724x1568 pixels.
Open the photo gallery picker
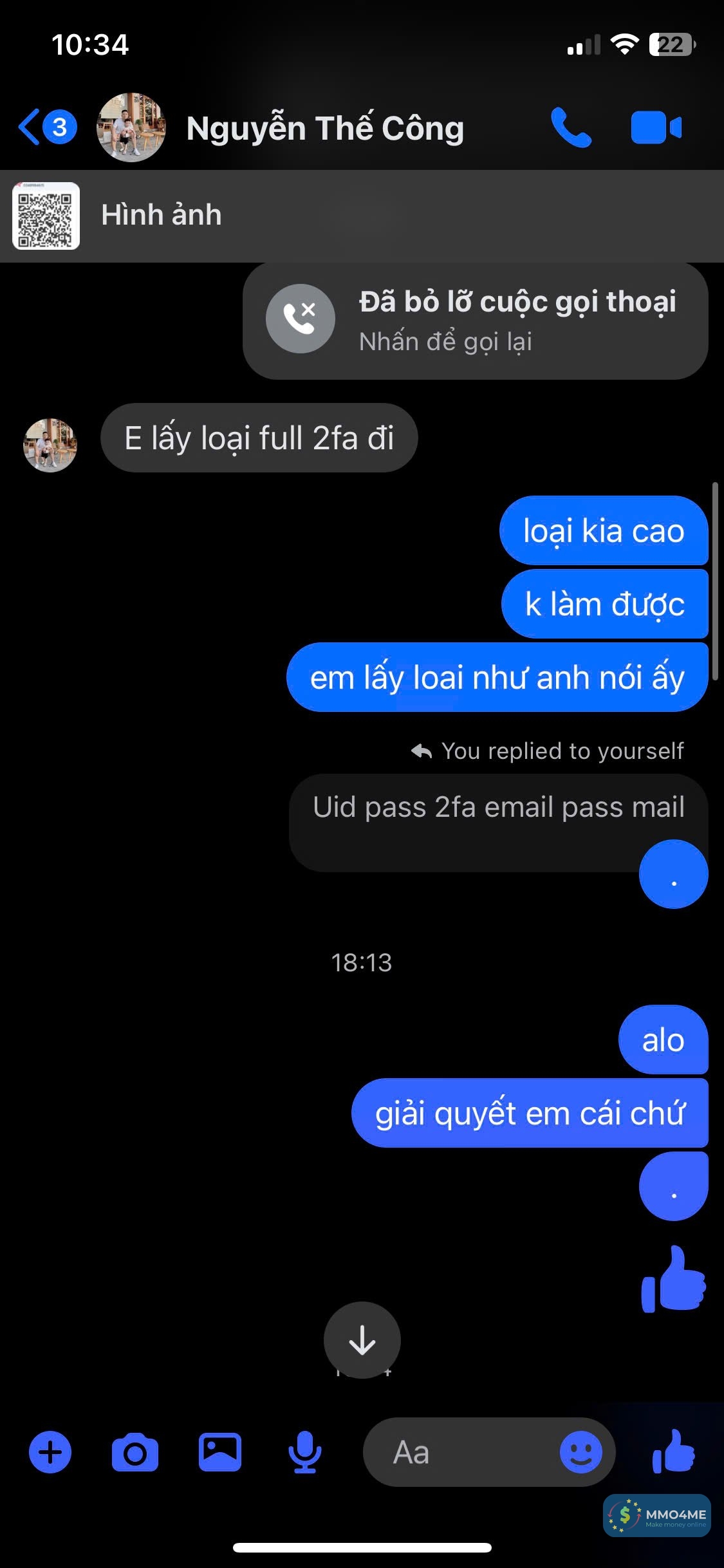click(219, 1452)
